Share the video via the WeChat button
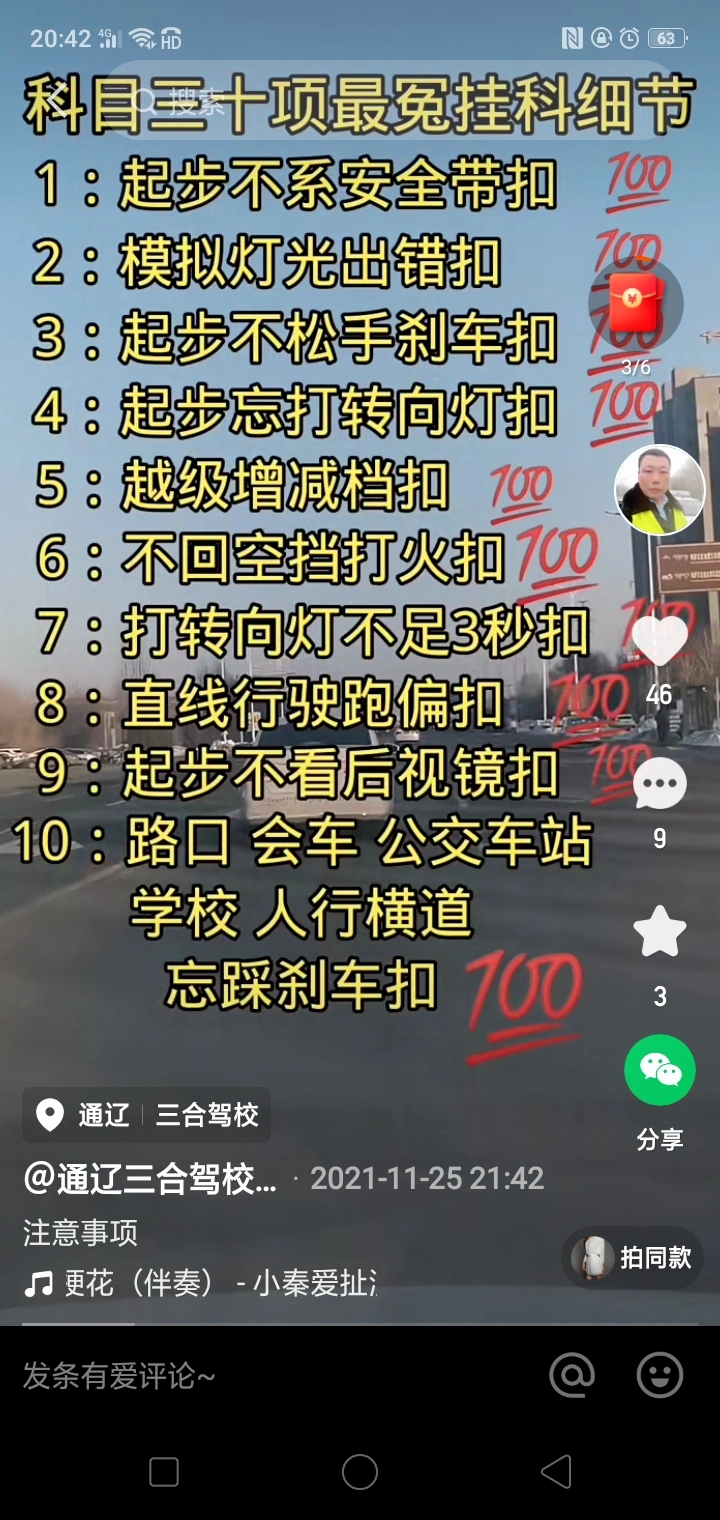 click(660, 1070)
